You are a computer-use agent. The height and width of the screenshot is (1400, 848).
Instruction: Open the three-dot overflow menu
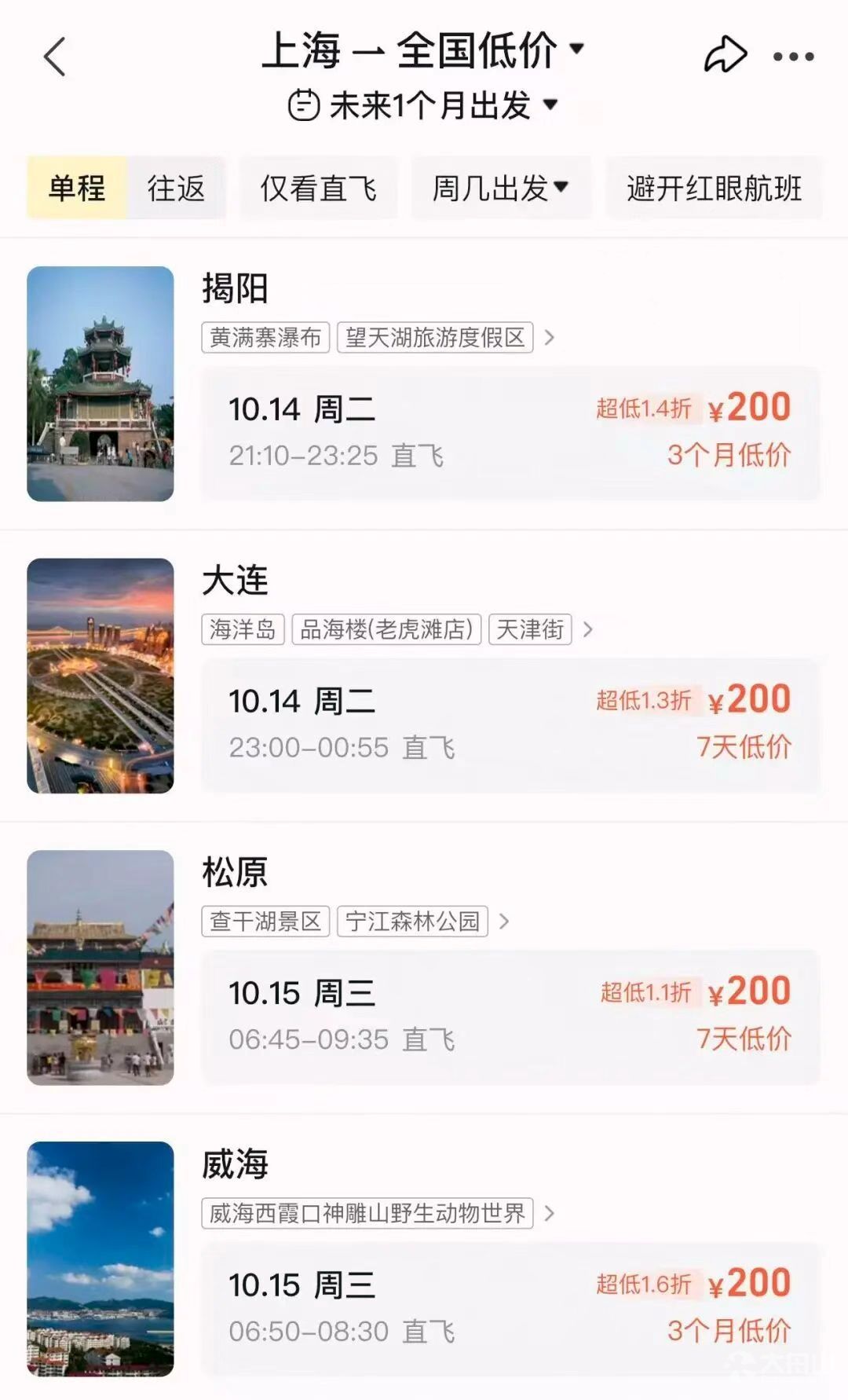pos(793,57)
